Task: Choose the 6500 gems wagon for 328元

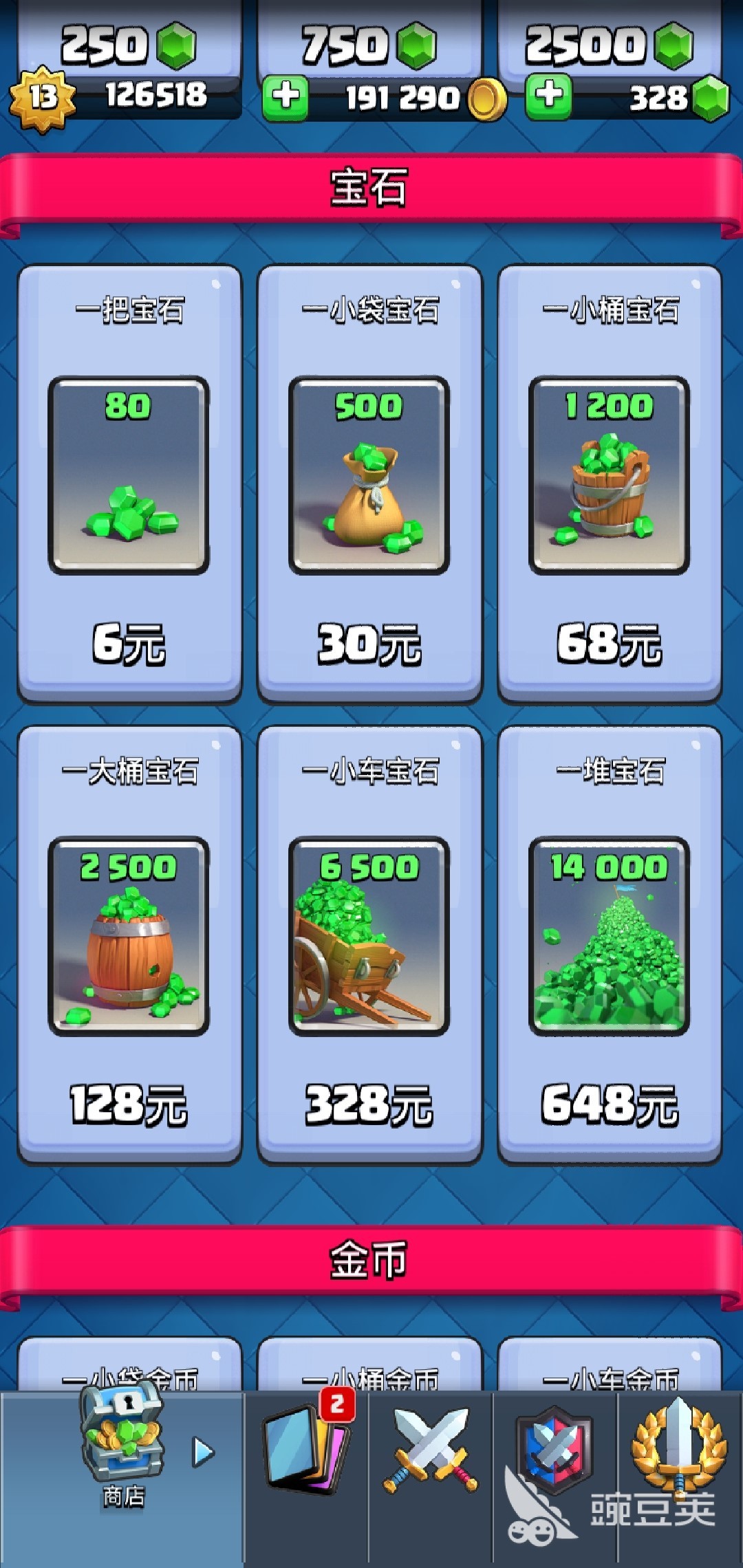Action: pyautogui.click(x=369, y=945)
